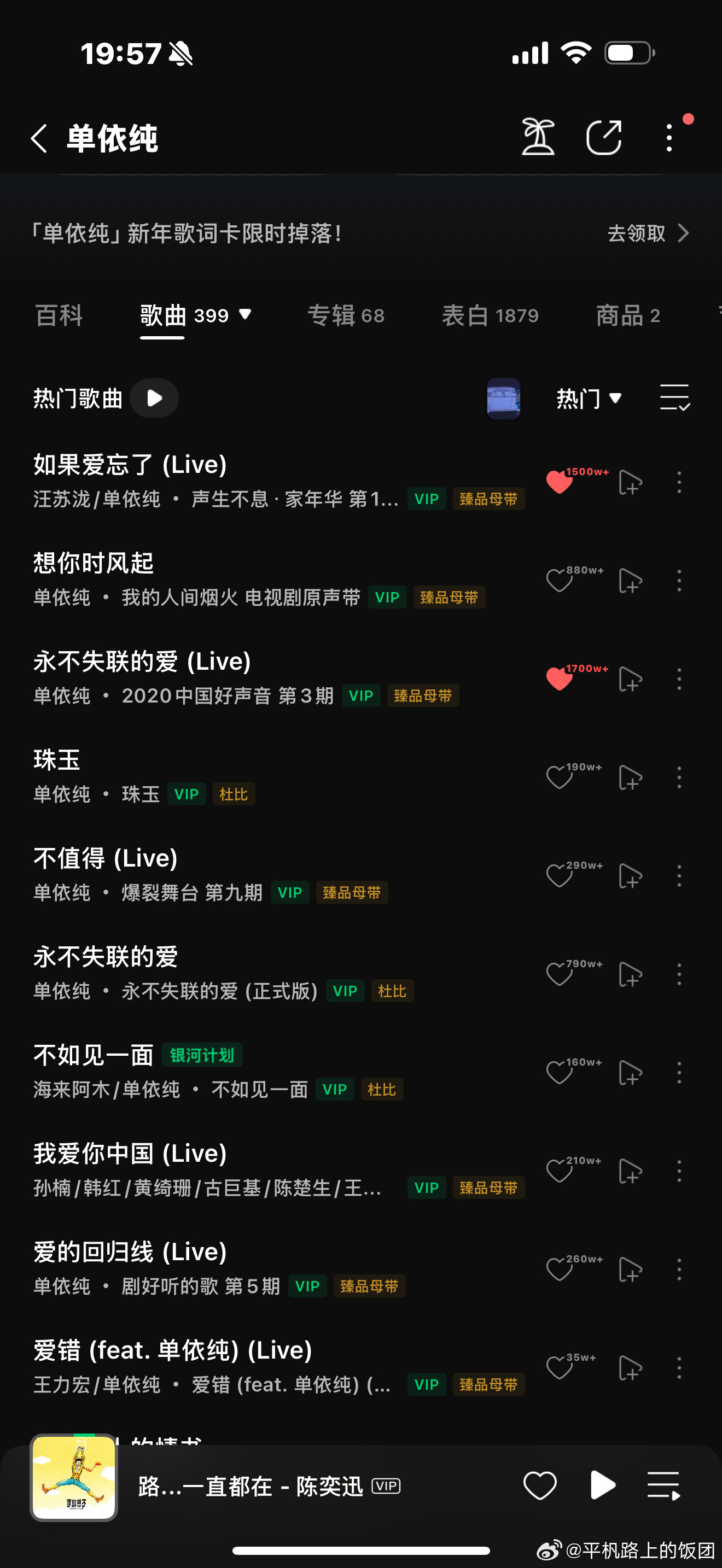
Task: Open the artist island (palm tree) icon
Action: 538,138
